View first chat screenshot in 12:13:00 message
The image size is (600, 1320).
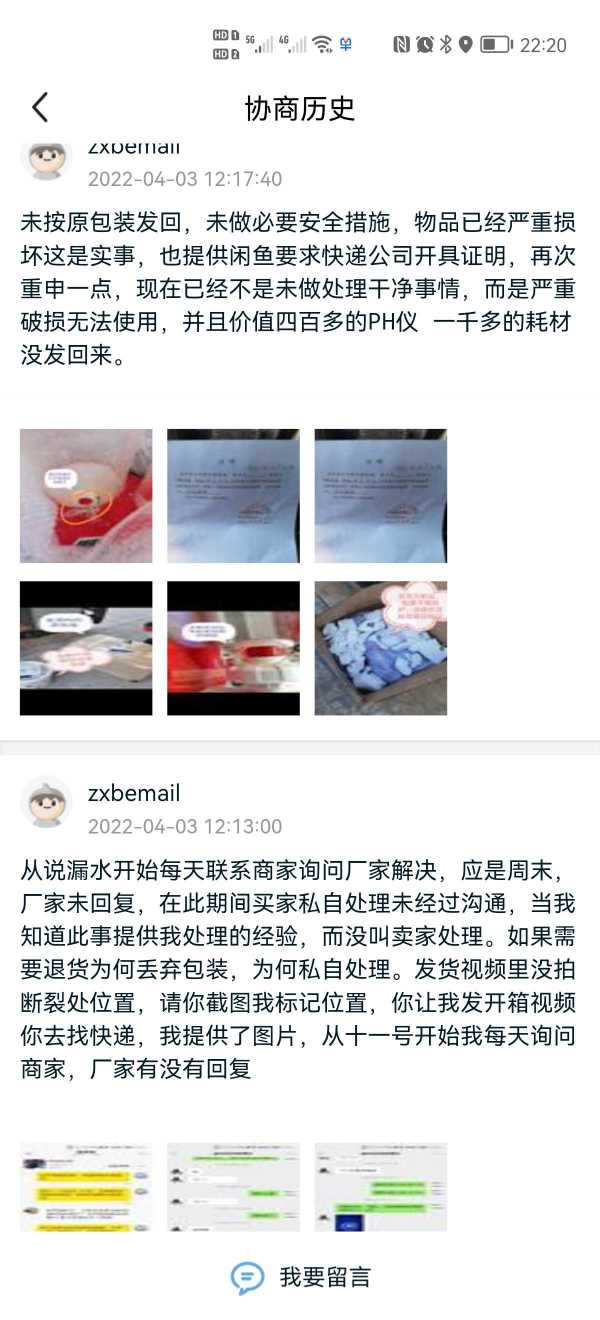[86, 1187]
